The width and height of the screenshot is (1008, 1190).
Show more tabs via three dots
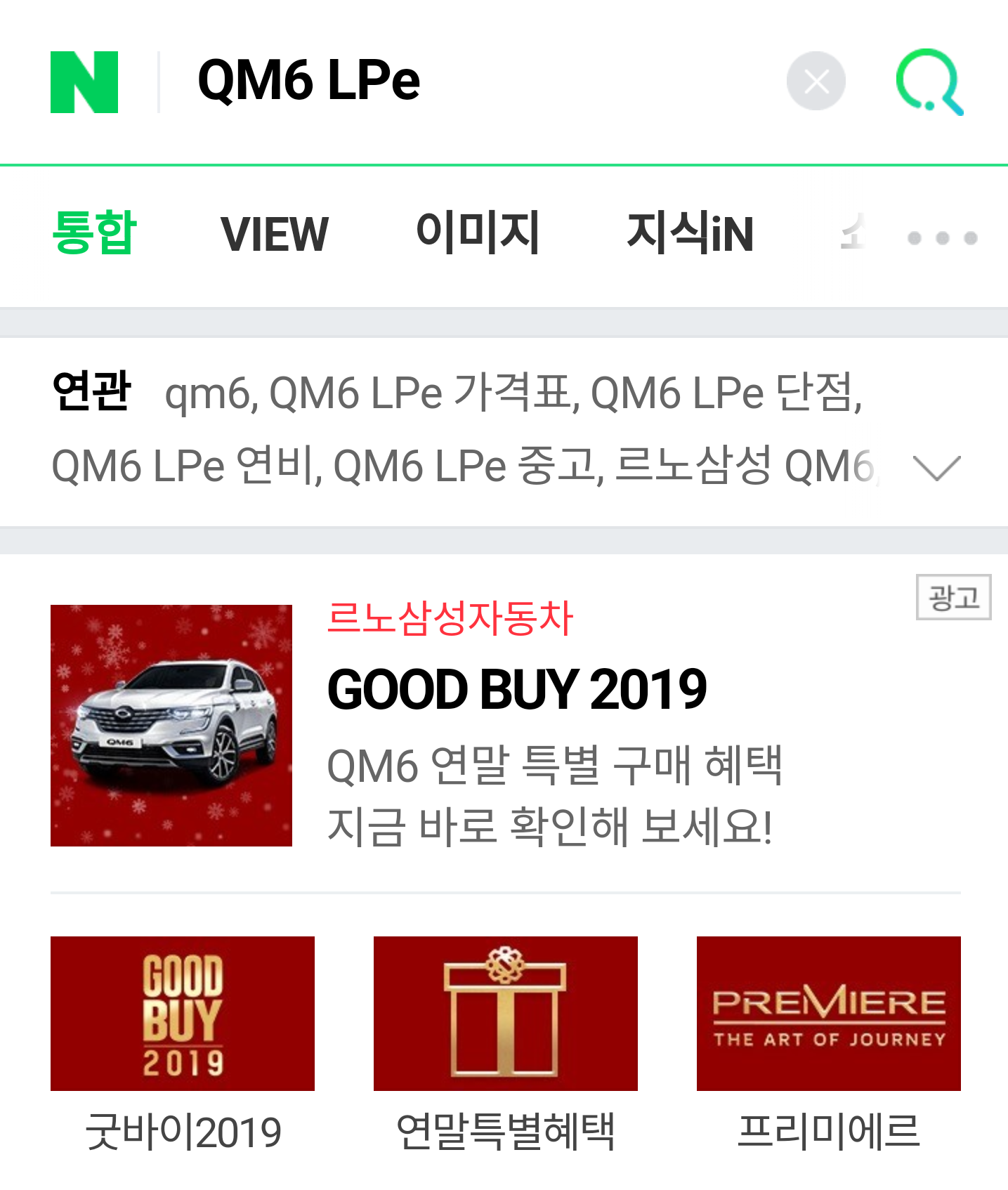(942, 237)
